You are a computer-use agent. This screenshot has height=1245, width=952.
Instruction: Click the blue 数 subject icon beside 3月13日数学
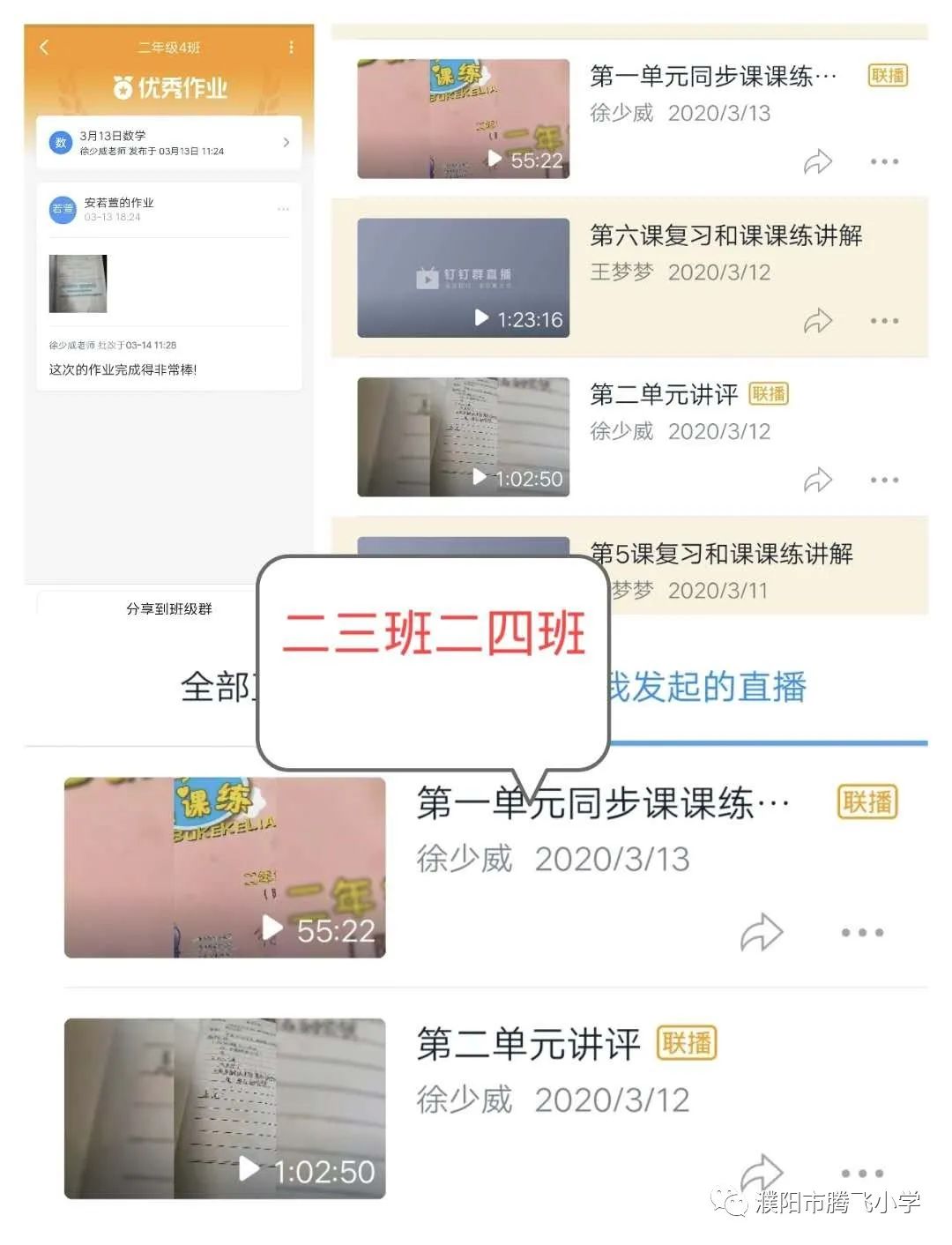click(62, 141)
